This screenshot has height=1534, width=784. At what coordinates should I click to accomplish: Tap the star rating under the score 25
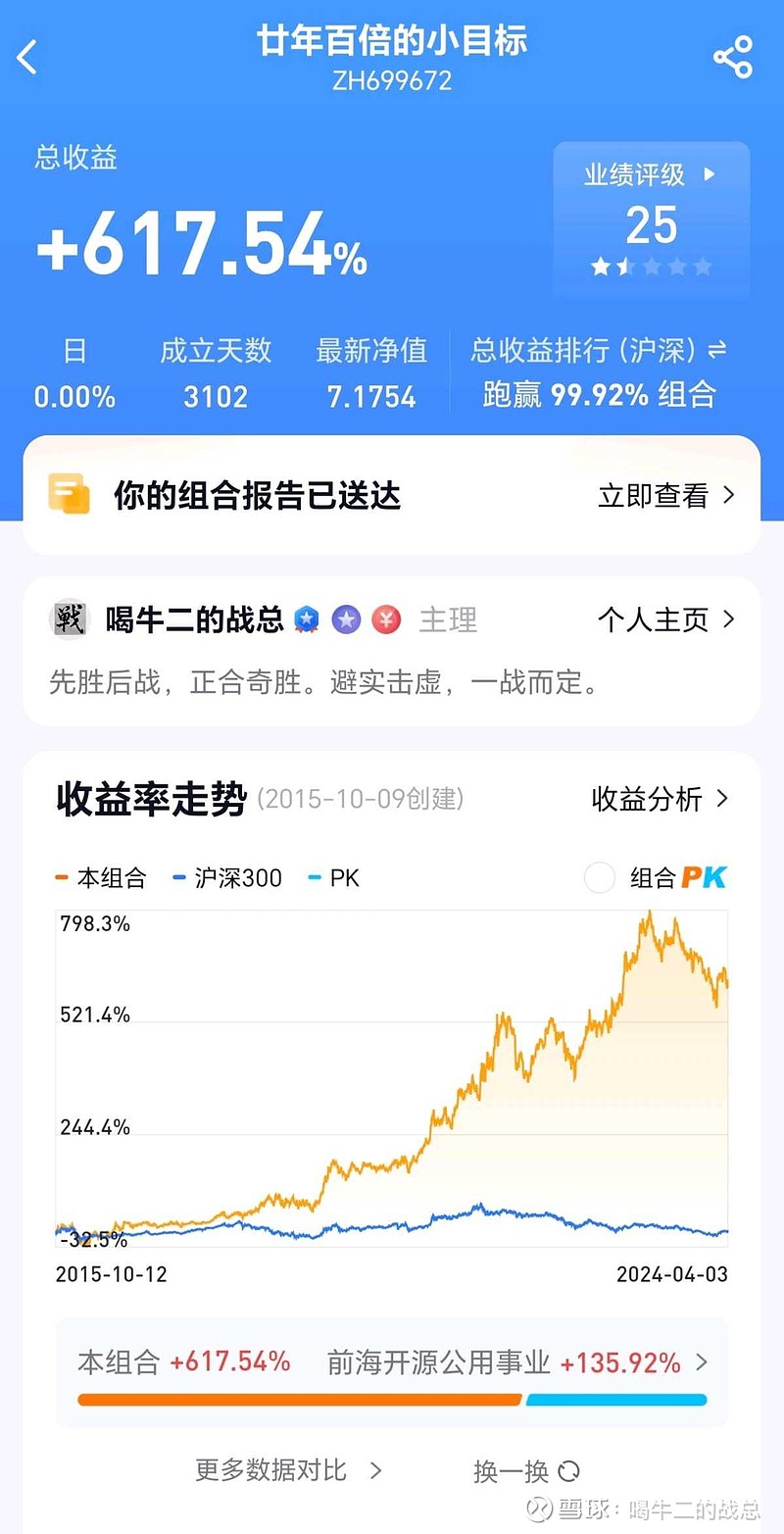pos(650,266)
